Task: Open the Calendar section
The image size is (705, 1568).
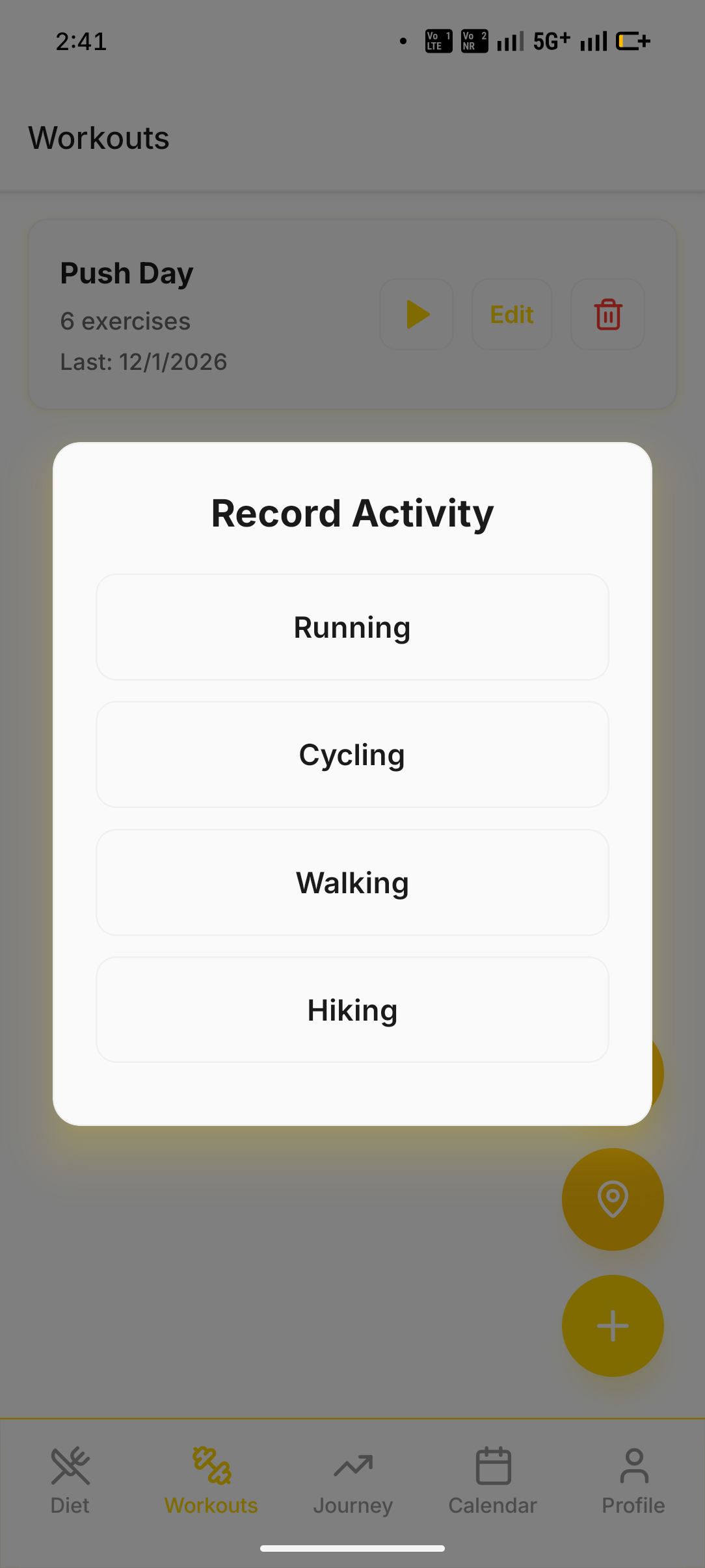Action: pyautogui.click(x=493, y=1482)
